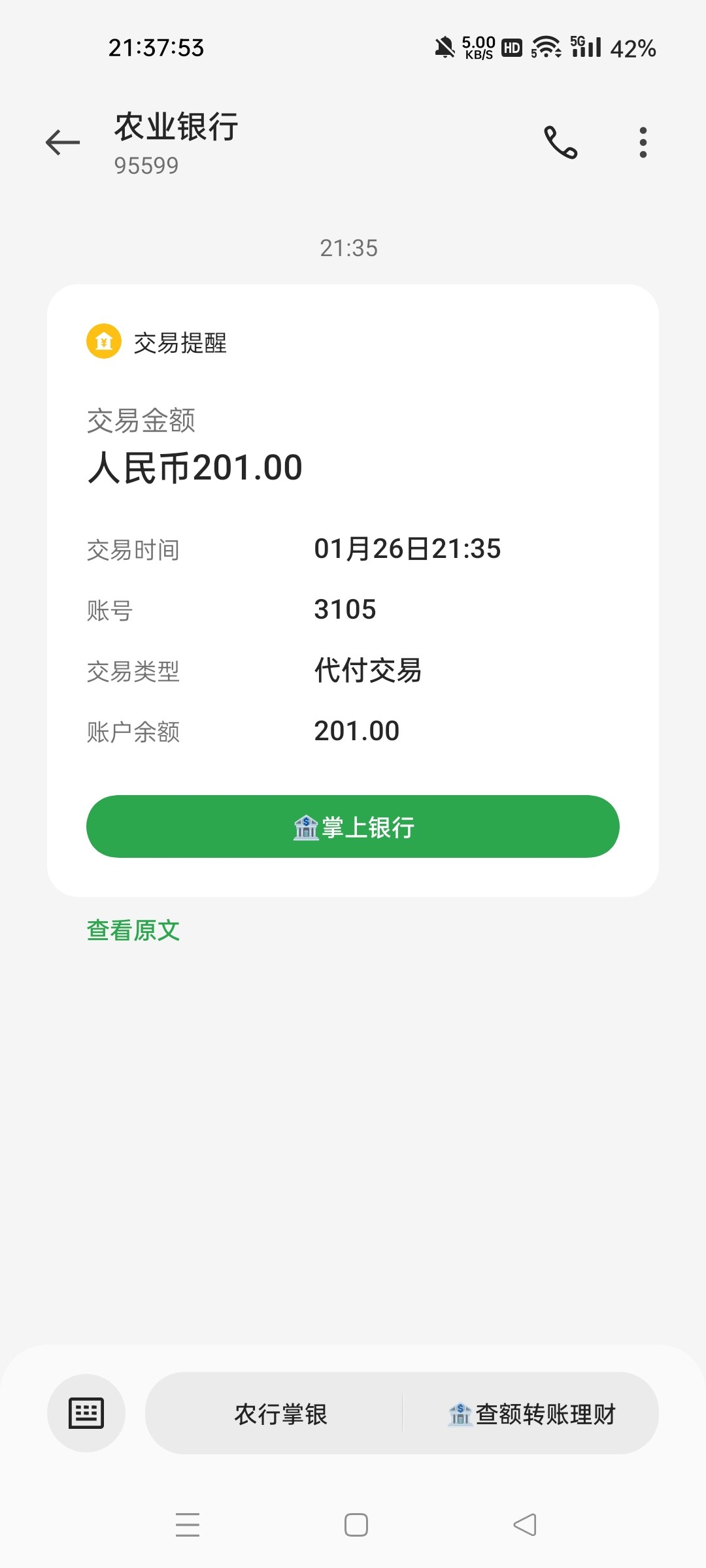
Task: Go back from the 农业银行 conversation
Action: pyautogui.click(x=63, y=142)
